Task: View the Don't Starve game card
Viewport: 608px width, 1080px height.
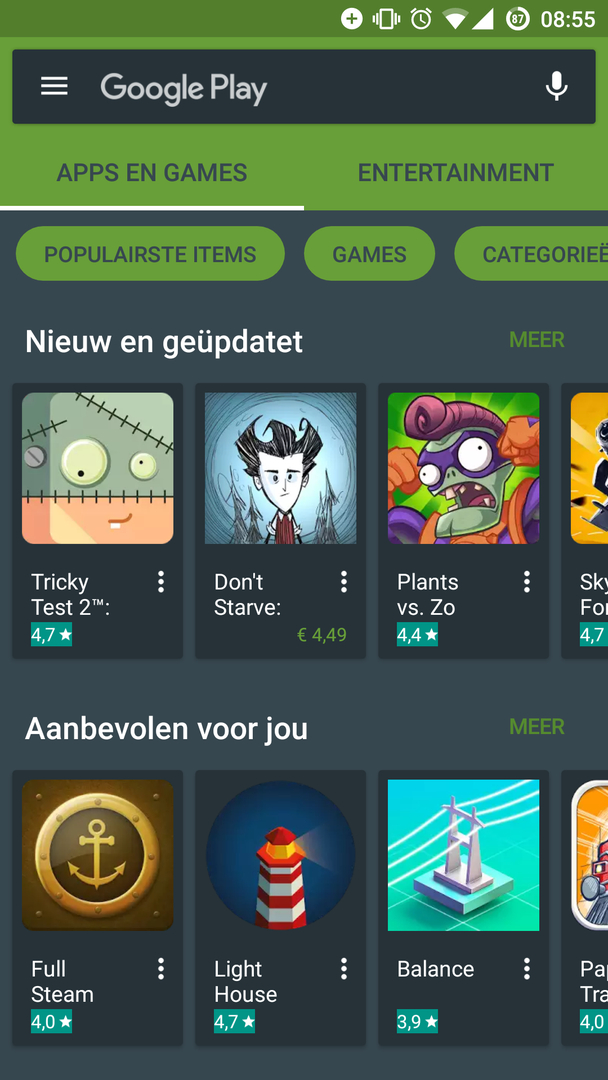Action: pos(280,470)
